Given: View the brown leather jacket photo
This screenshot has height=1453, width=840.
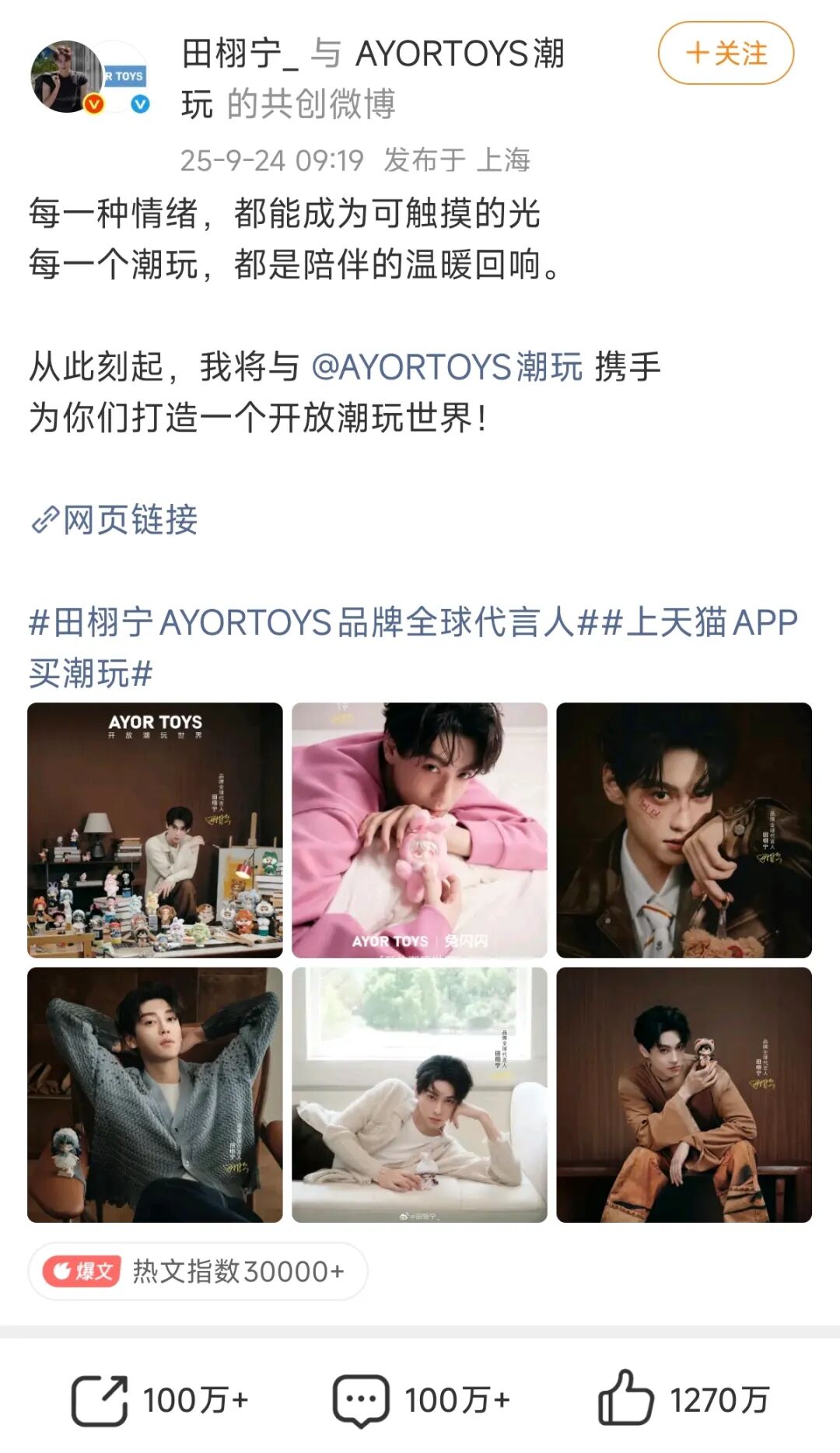Looking at the screenshot, I should click(684, 830).
